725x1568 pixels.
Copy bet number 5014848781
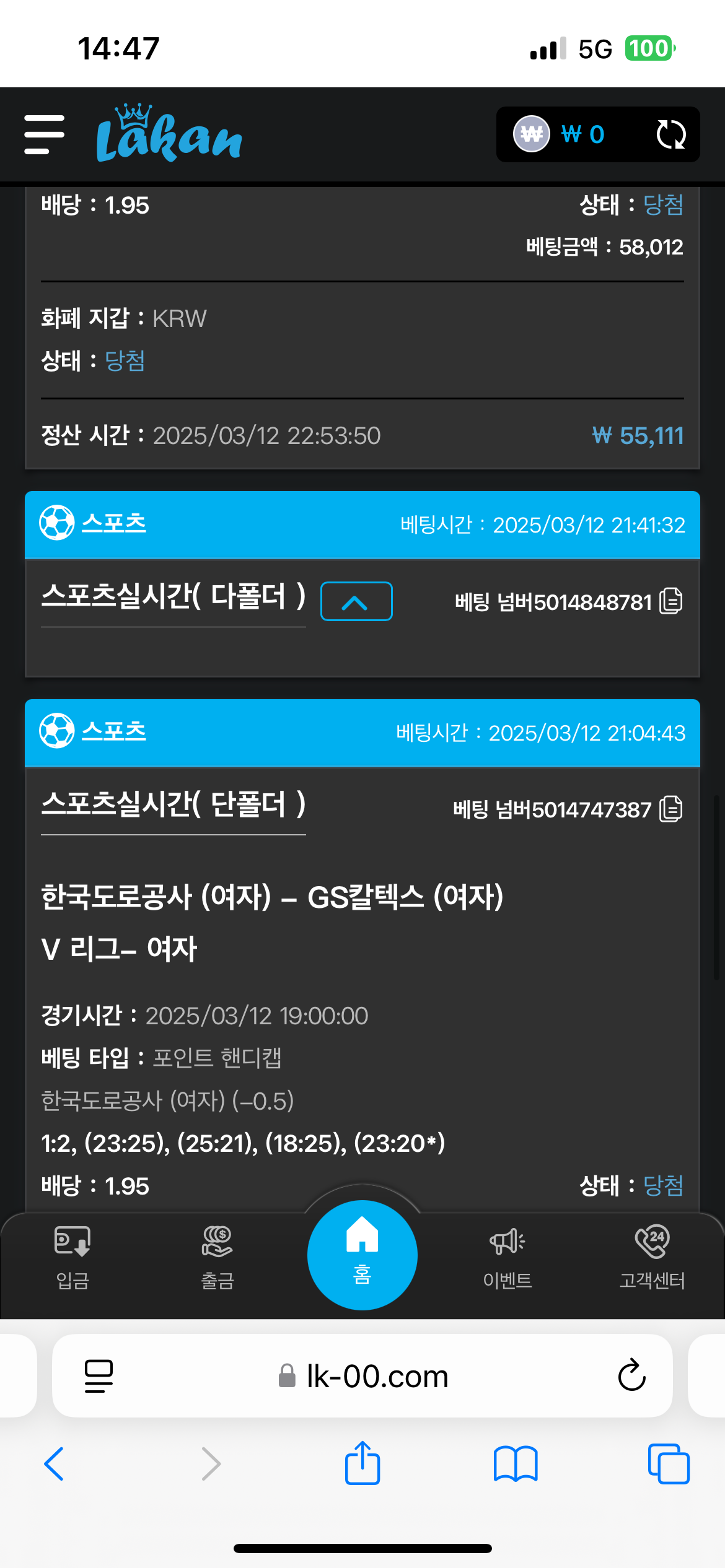(671, 601)
